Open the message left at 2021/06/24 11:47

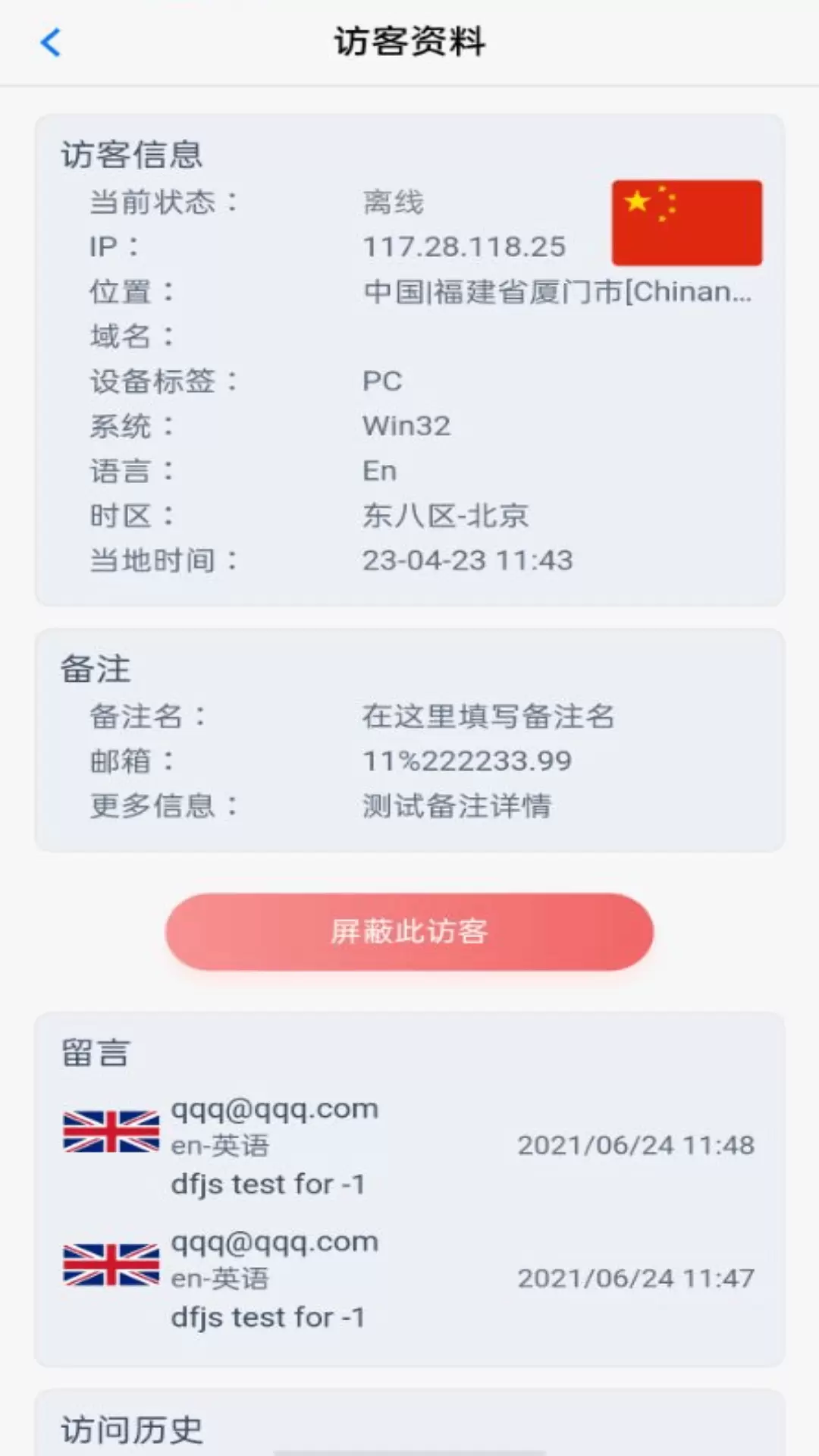click(409, 1279)
